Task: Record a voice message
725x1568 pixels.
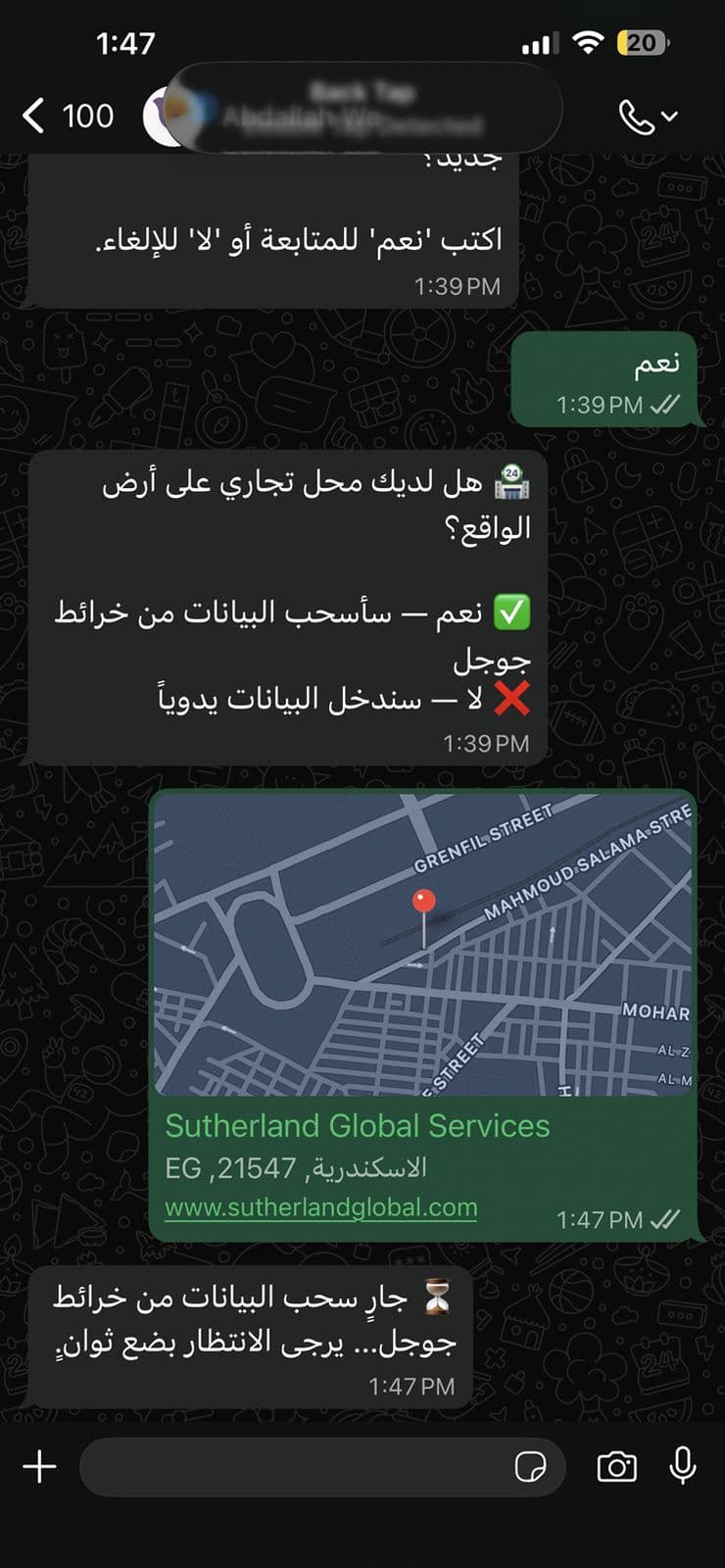Action: point(683,1467)
